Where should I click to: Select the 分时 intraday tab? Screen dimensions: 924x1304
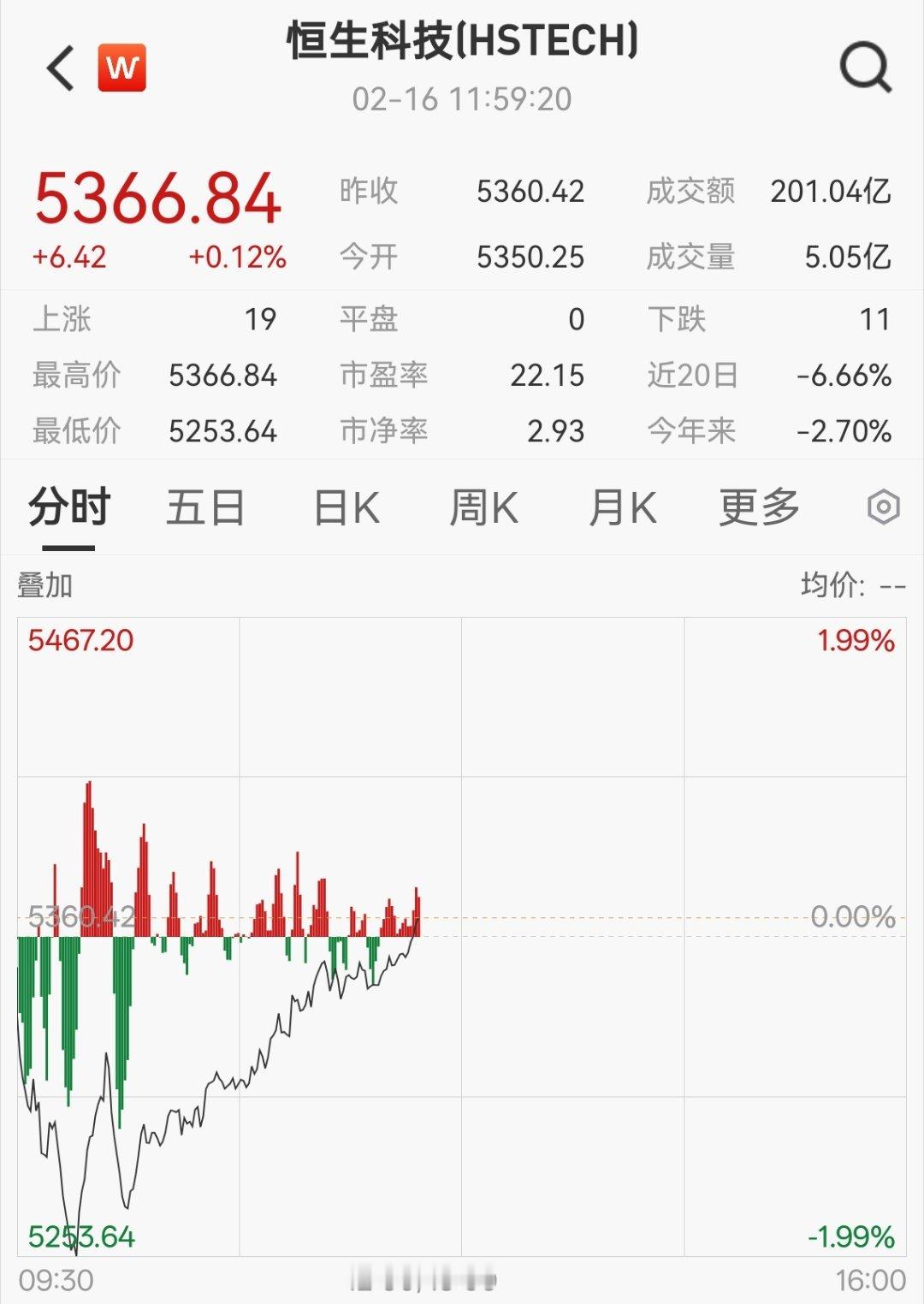pyautogui.click(x=68, y=507)
